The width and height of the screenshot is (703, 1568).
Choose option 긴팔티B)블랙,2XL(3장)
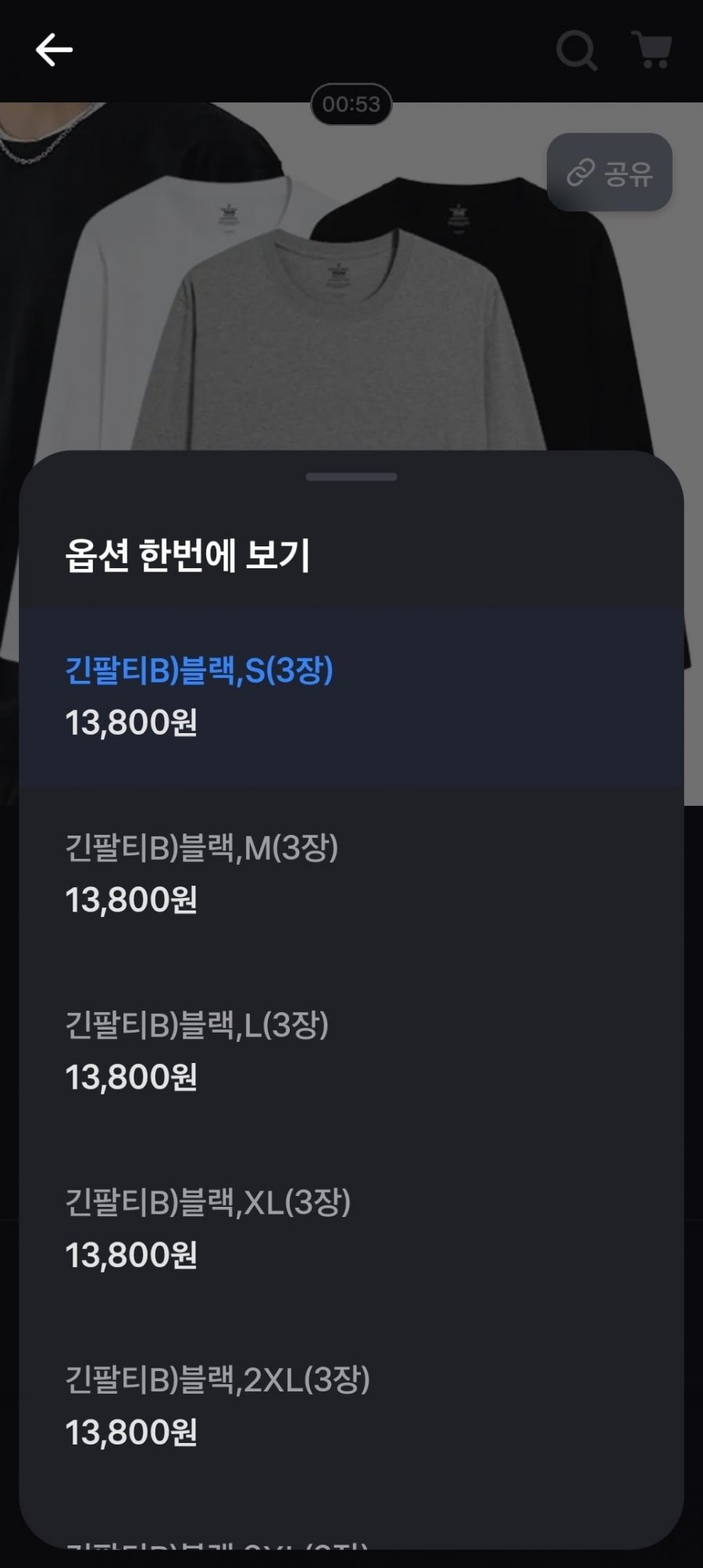351,1405
